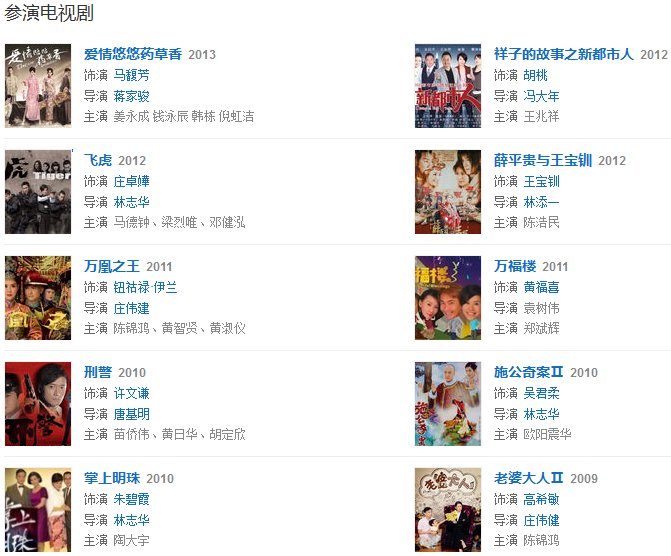671x556 pixels.
Task: Tap the poster thumbnail of 飞虎
Action: point(38,192)
